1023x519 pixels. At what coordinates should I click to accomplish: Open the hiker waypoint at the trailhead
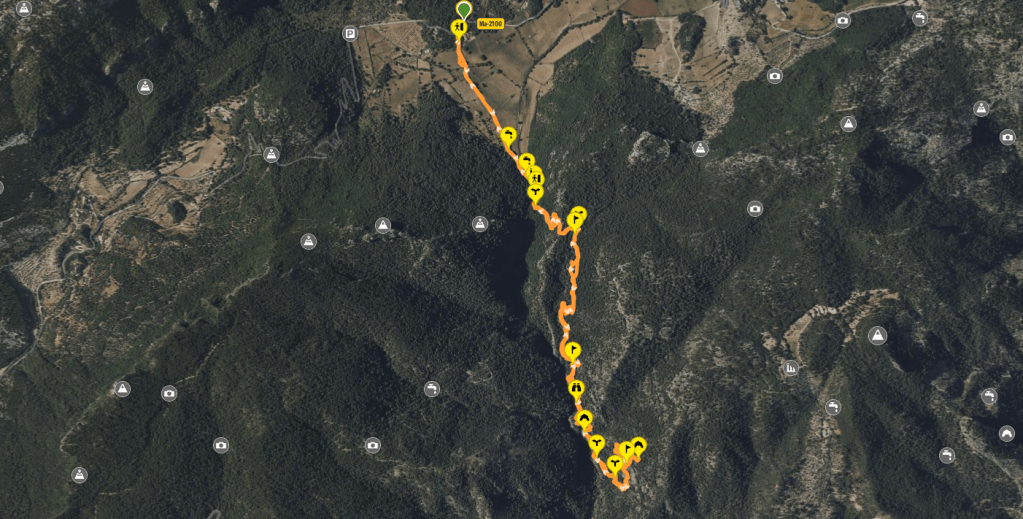tap(459, 27)
